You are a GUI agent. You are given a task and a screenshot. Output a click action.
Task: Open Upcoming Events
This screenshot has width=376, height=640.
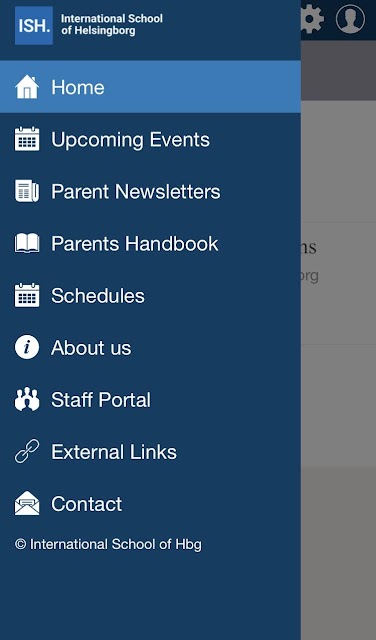(150, 139)
